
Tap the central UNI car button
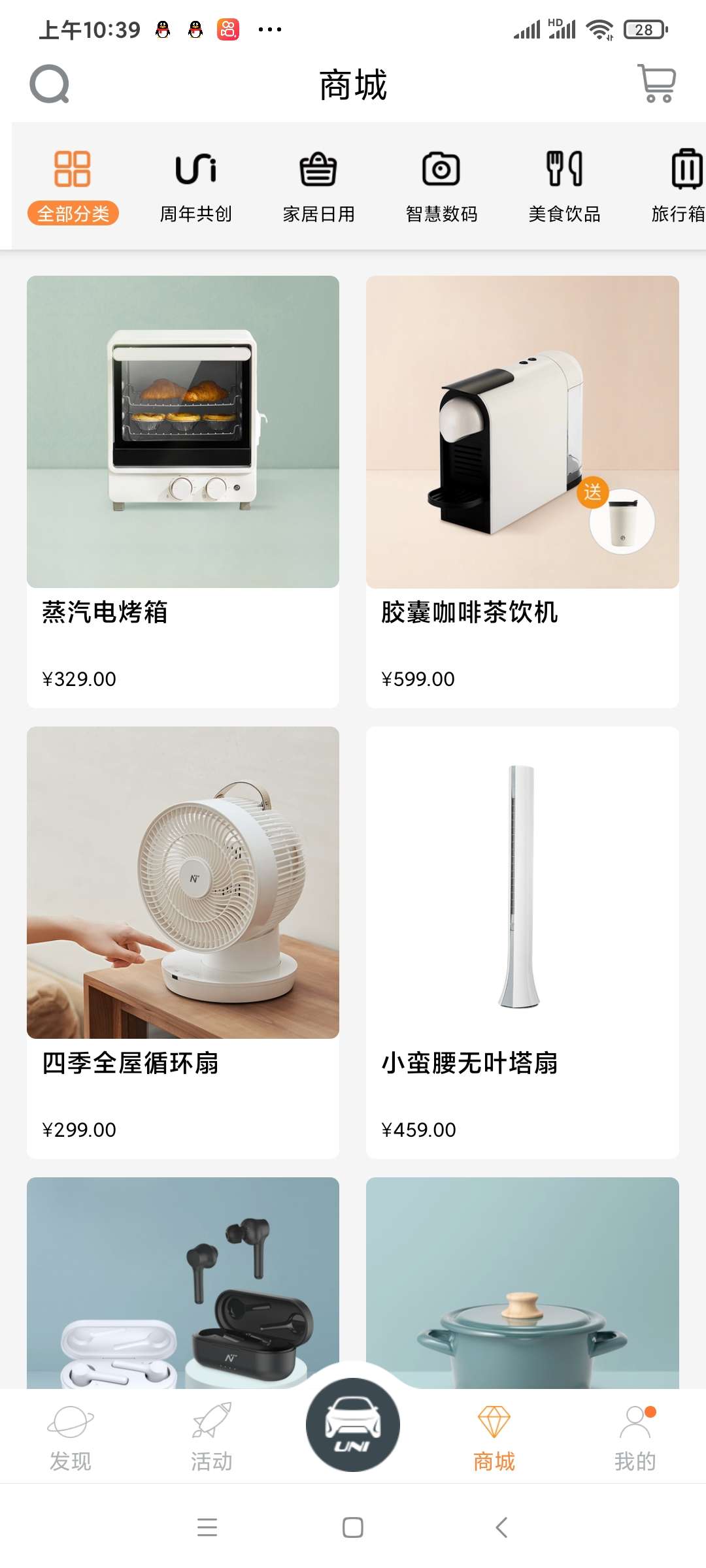[x=353, y=1424]
